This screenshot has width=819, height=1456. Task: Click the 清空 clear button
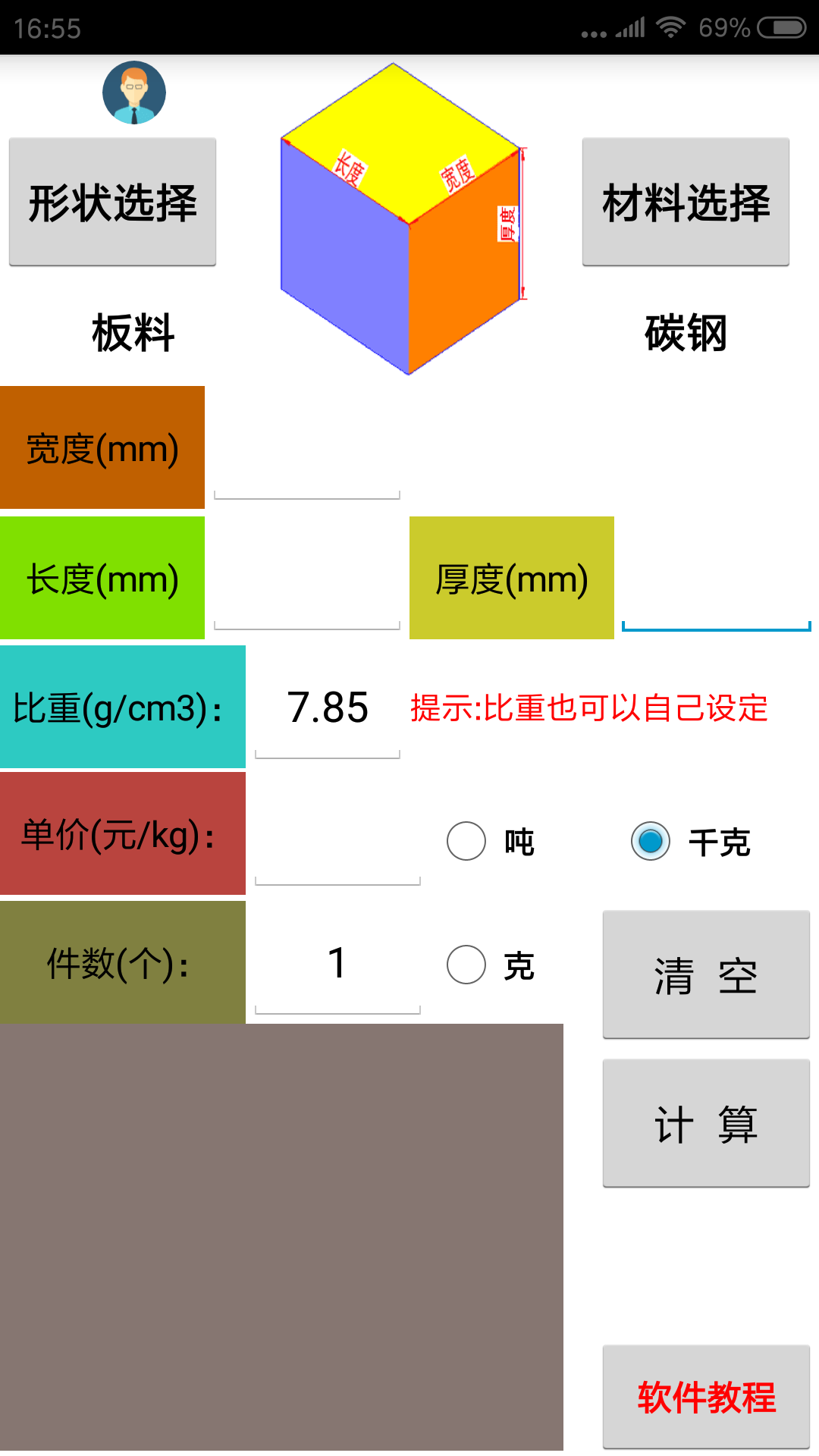pyautogui.click(x=704, y=974)
